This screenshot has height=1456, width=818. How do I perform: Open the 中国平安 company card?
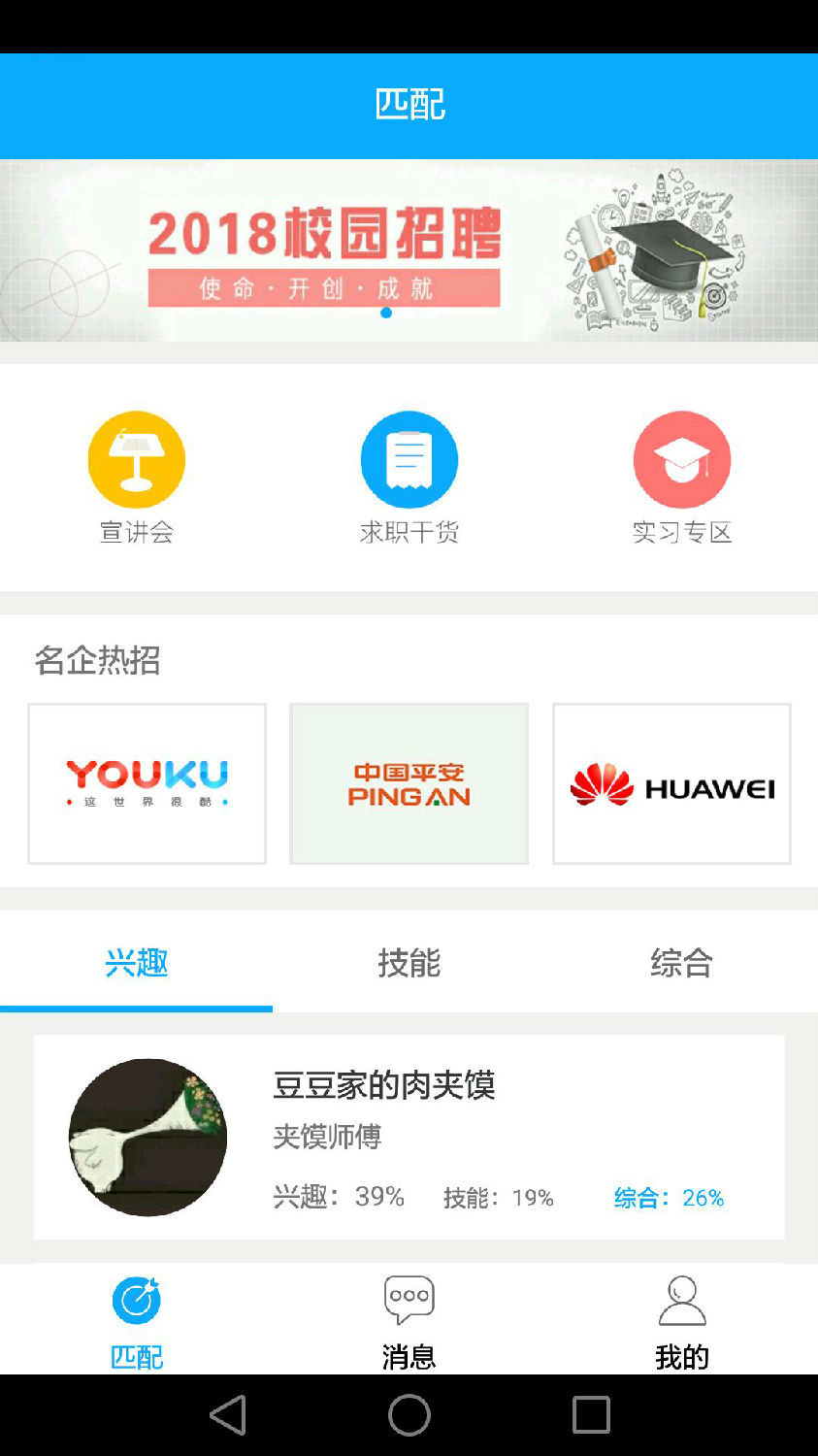click(x=409, y=783)
